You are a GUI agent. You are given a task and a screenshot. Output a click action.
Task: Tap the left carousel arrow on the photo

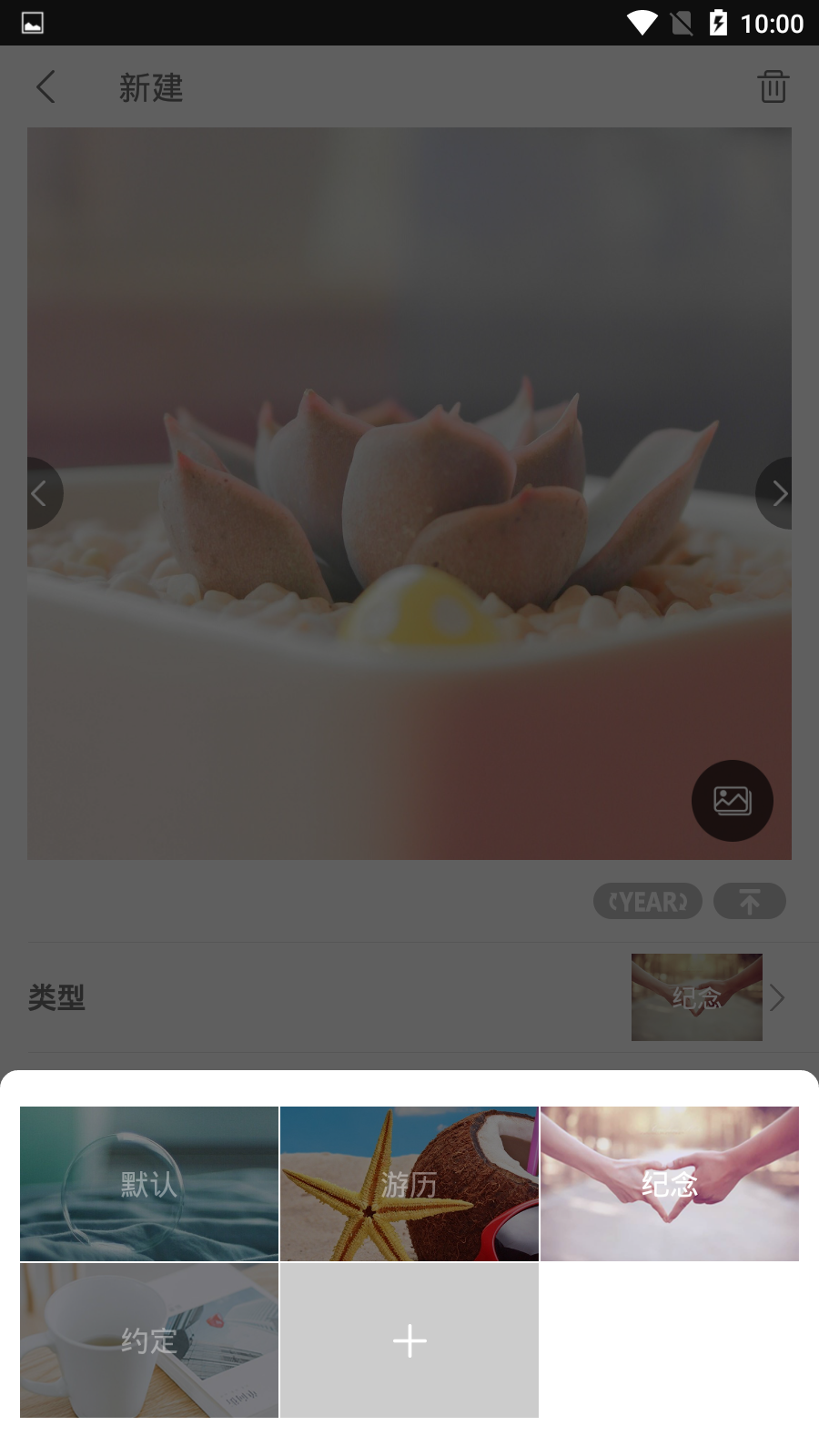[40, 492]
